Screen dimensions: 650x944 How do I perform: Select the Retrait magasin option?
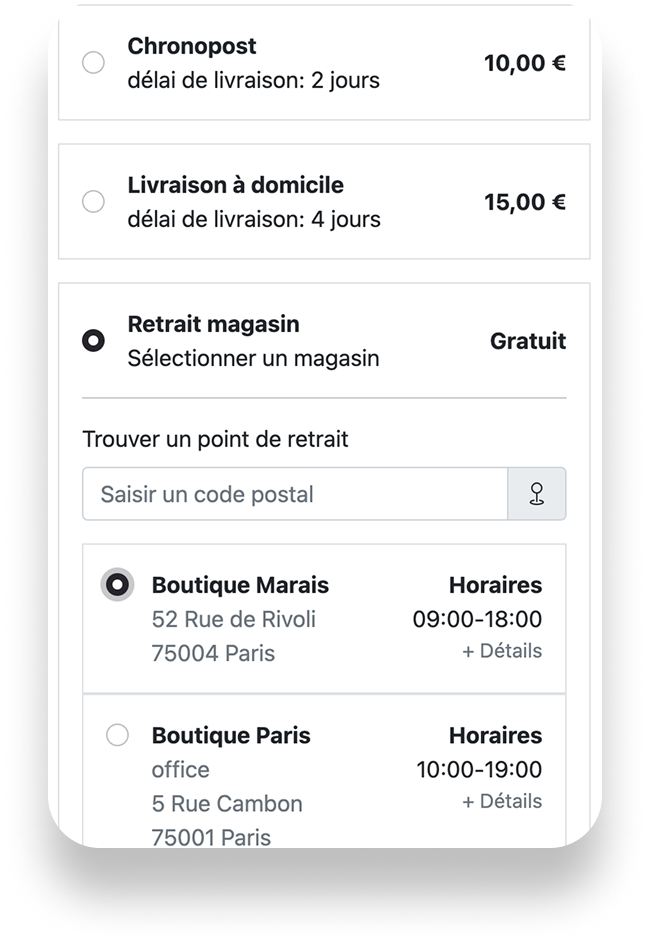tap(93, 341)
